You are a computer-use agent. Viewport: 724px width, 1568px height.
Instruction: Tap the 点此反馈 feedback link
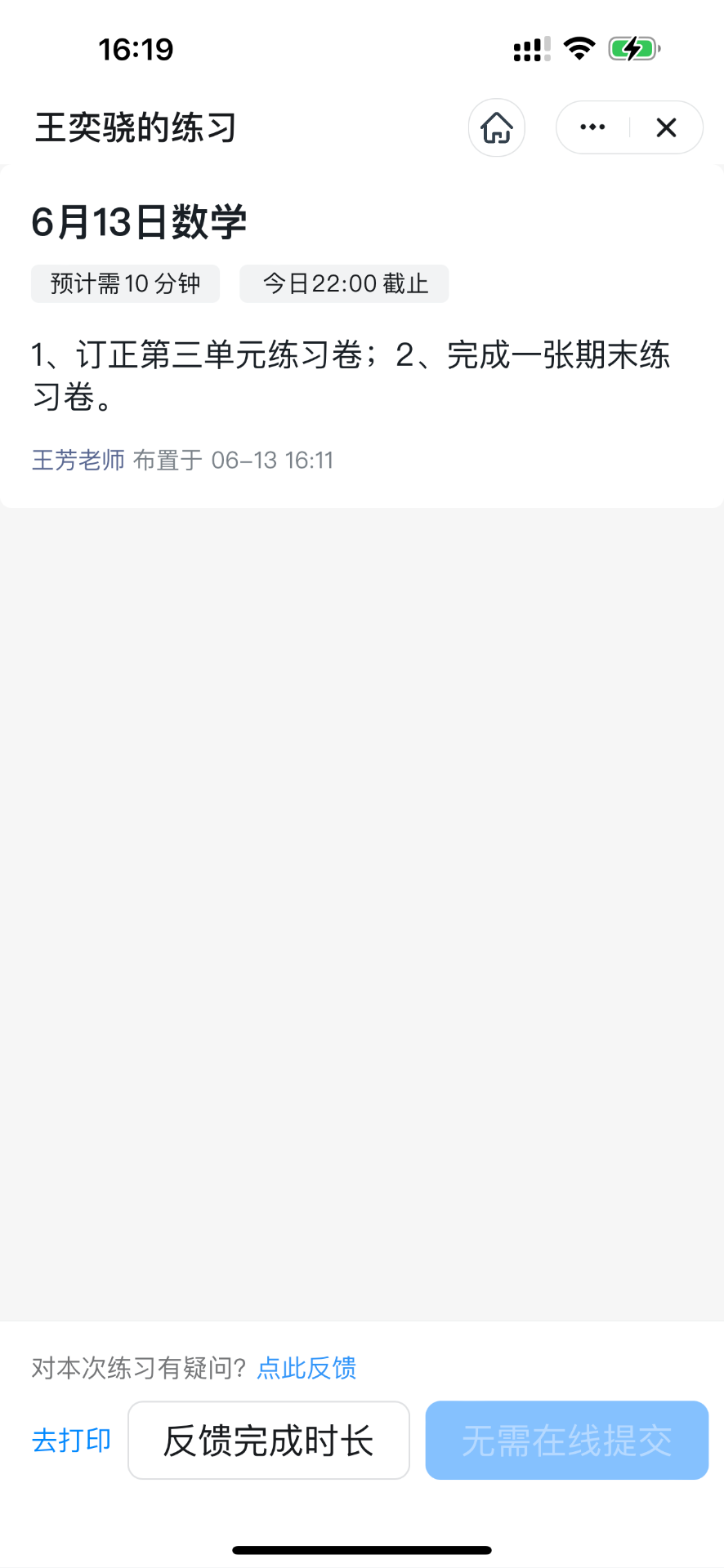pyautogui.click(x=306, y=1368)
